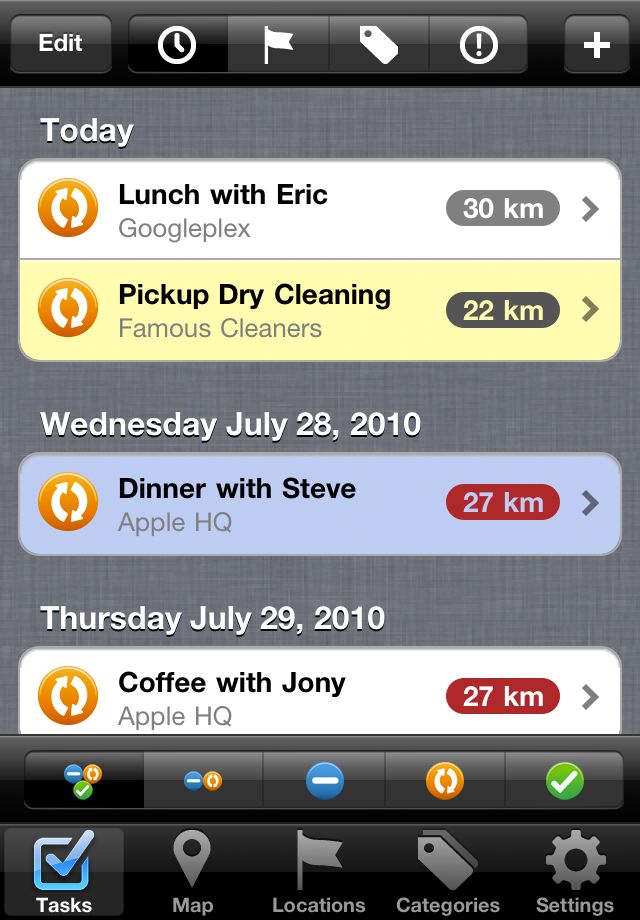Screen dimensions: 640x920
Task: Tap the Edit button
Action: click(60, 44)
